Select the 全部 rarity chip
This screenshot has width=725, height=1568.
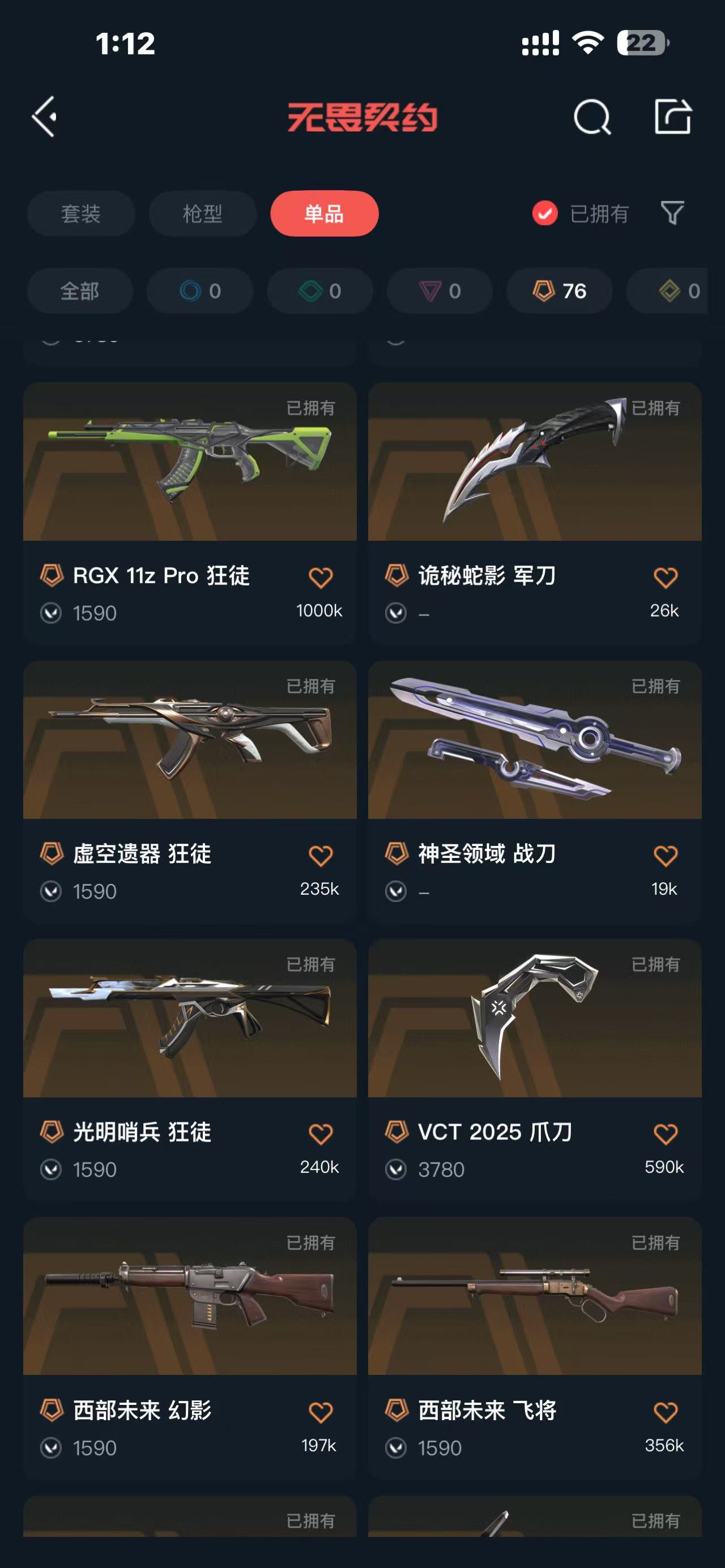click(80, 291)
